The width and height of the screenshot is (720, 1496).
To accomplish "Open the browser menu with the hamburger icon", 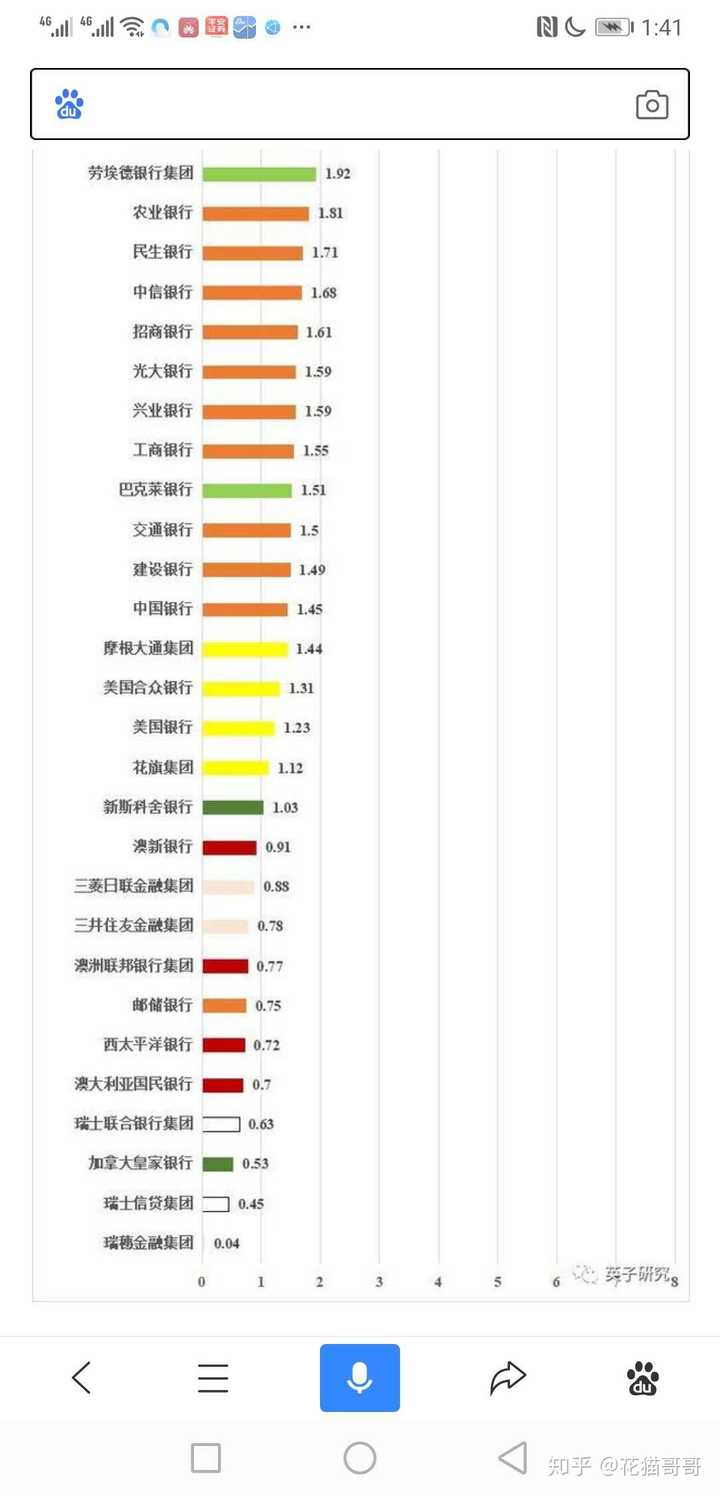I will tap(212, 1377).
